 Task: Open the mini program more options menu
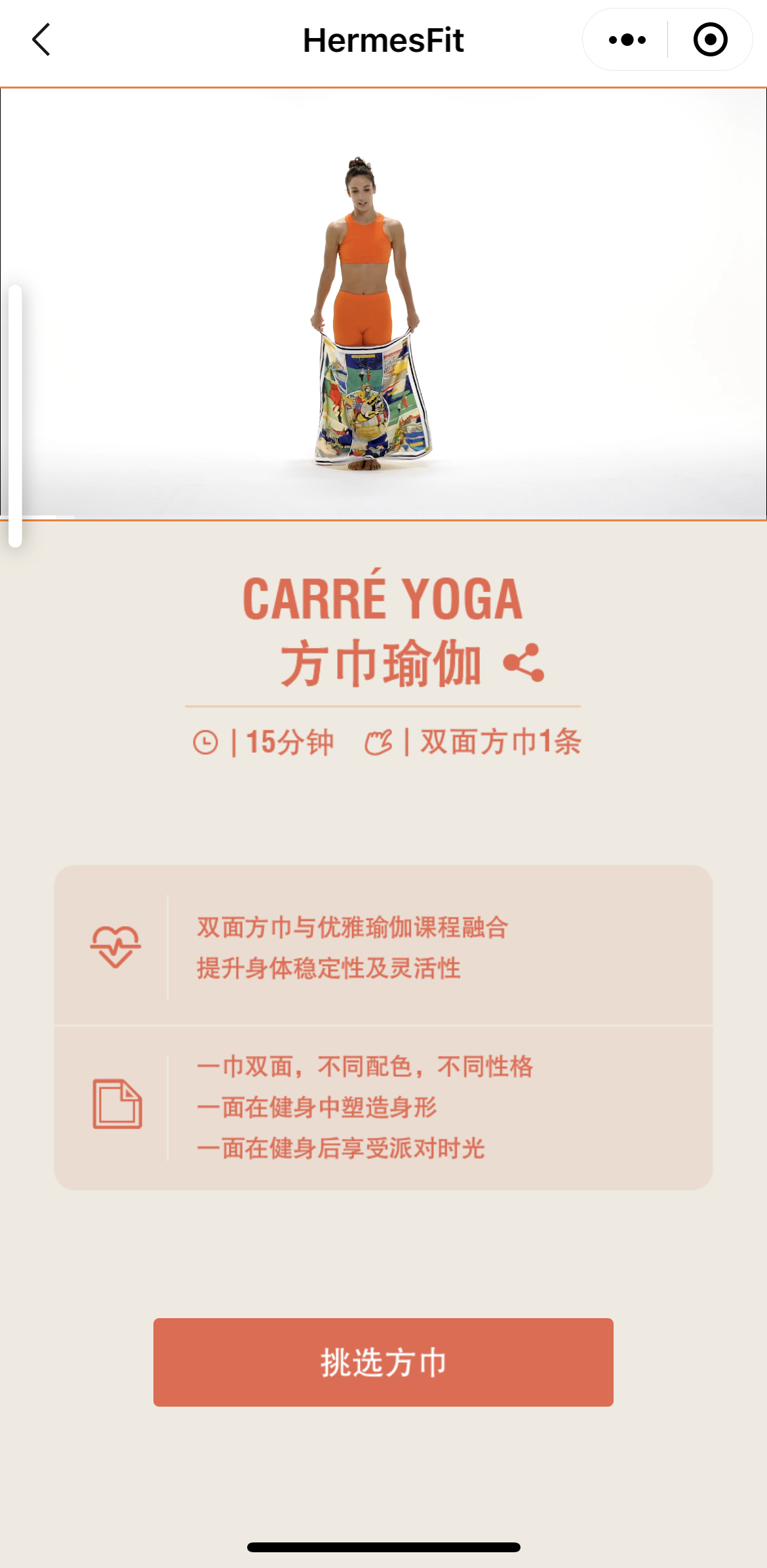coord(627,40)
